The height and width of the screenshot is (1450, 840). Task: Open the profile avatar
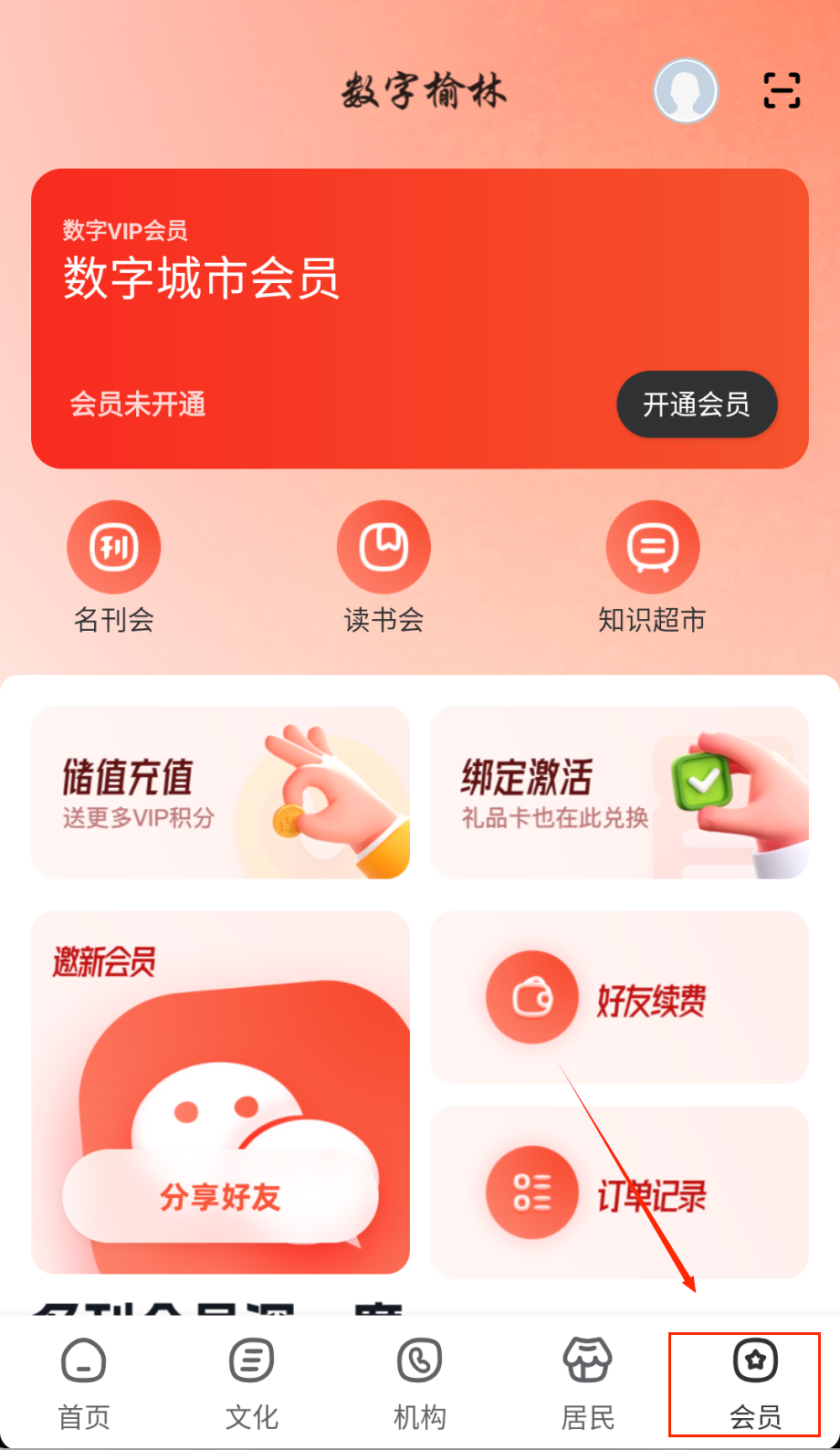[686, 91]
